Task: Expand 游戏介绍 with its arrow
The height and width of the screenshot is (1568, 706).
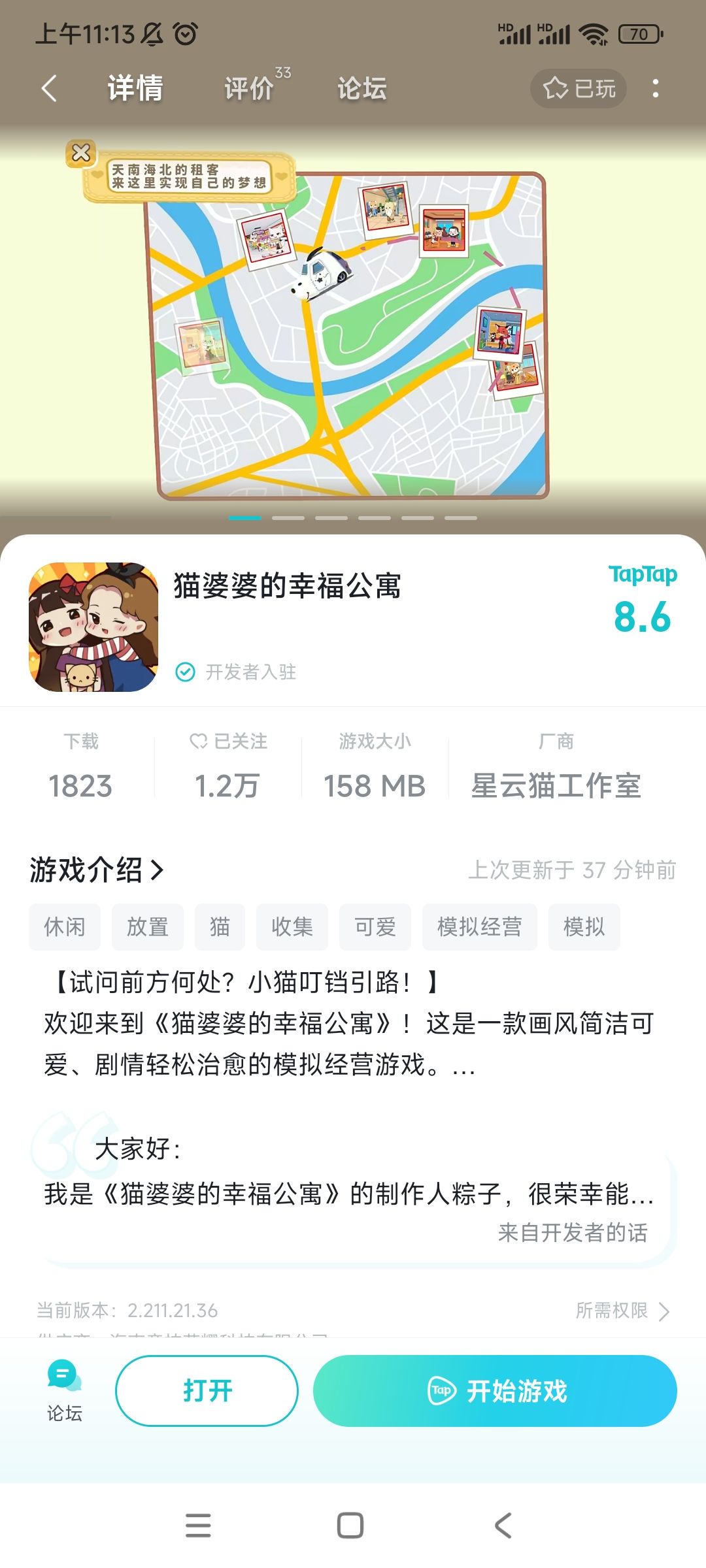Action: click(x=158, y=870)
